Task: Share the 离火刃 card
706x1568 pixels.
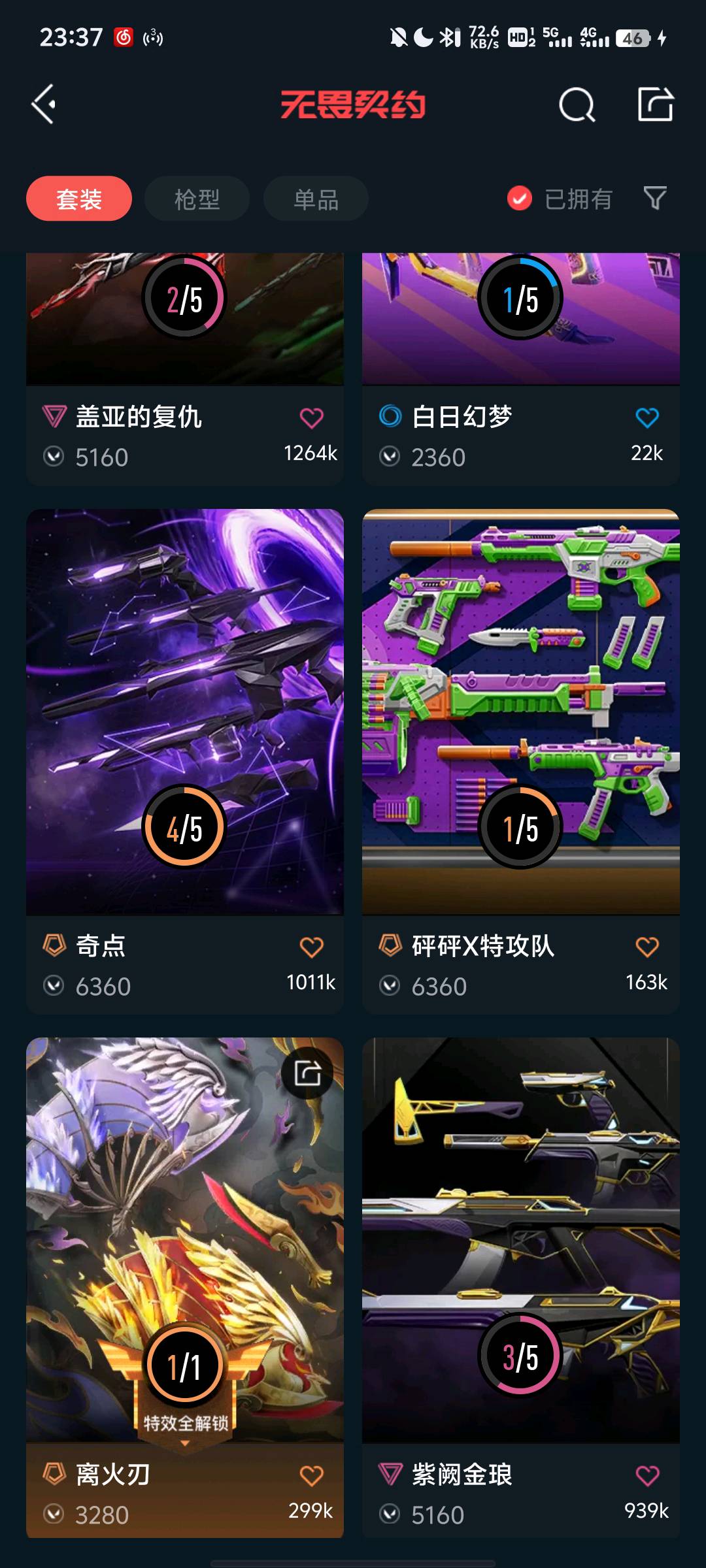Action: point(308,1073)
